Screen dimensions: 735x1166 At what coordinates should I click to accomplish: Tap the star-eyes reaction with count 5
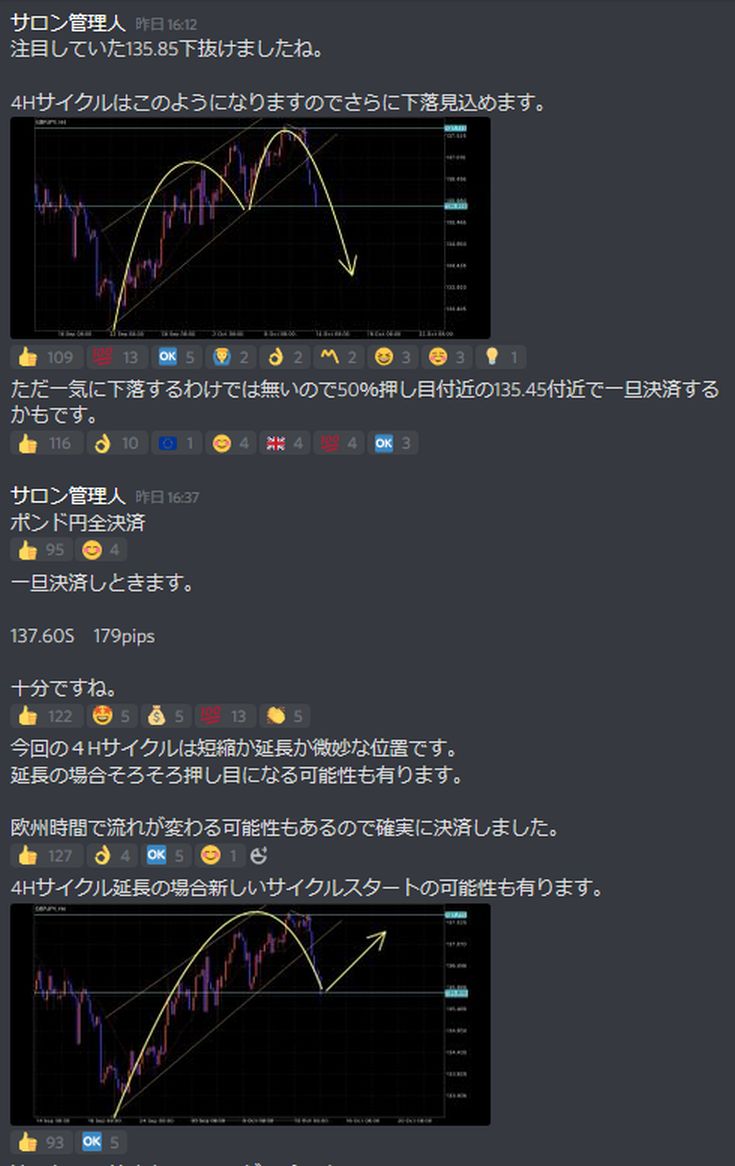pyautogui.click(x=112, y=715)
